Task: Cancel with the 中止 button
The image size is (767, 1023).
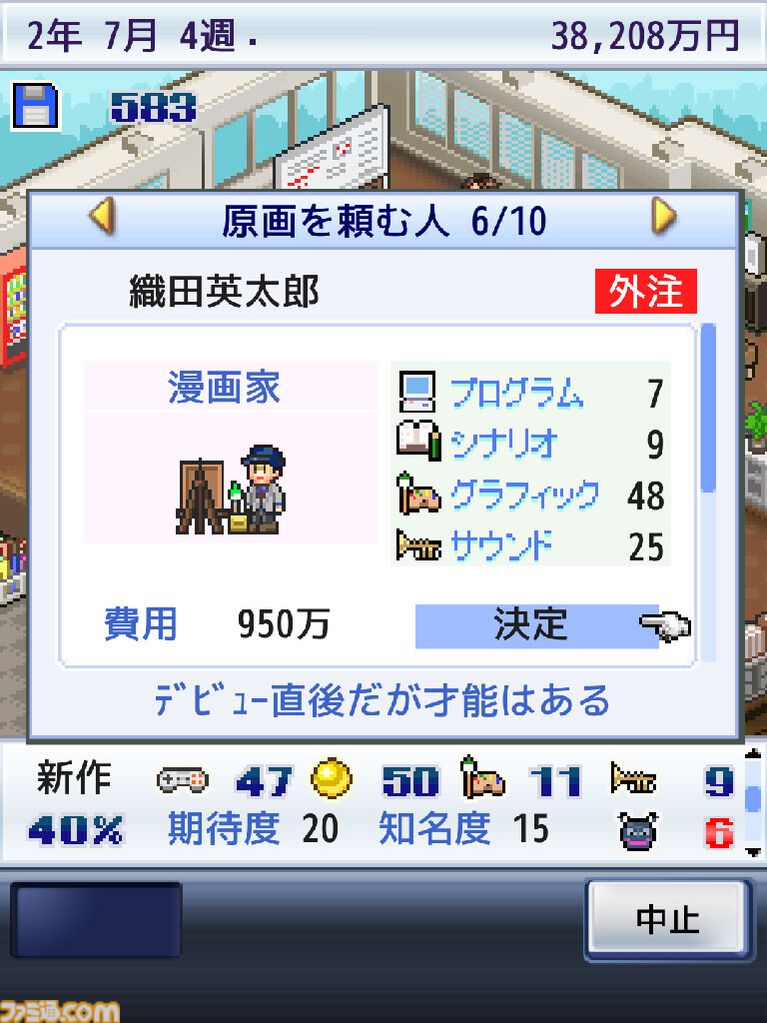Action: tap(667, 920)
